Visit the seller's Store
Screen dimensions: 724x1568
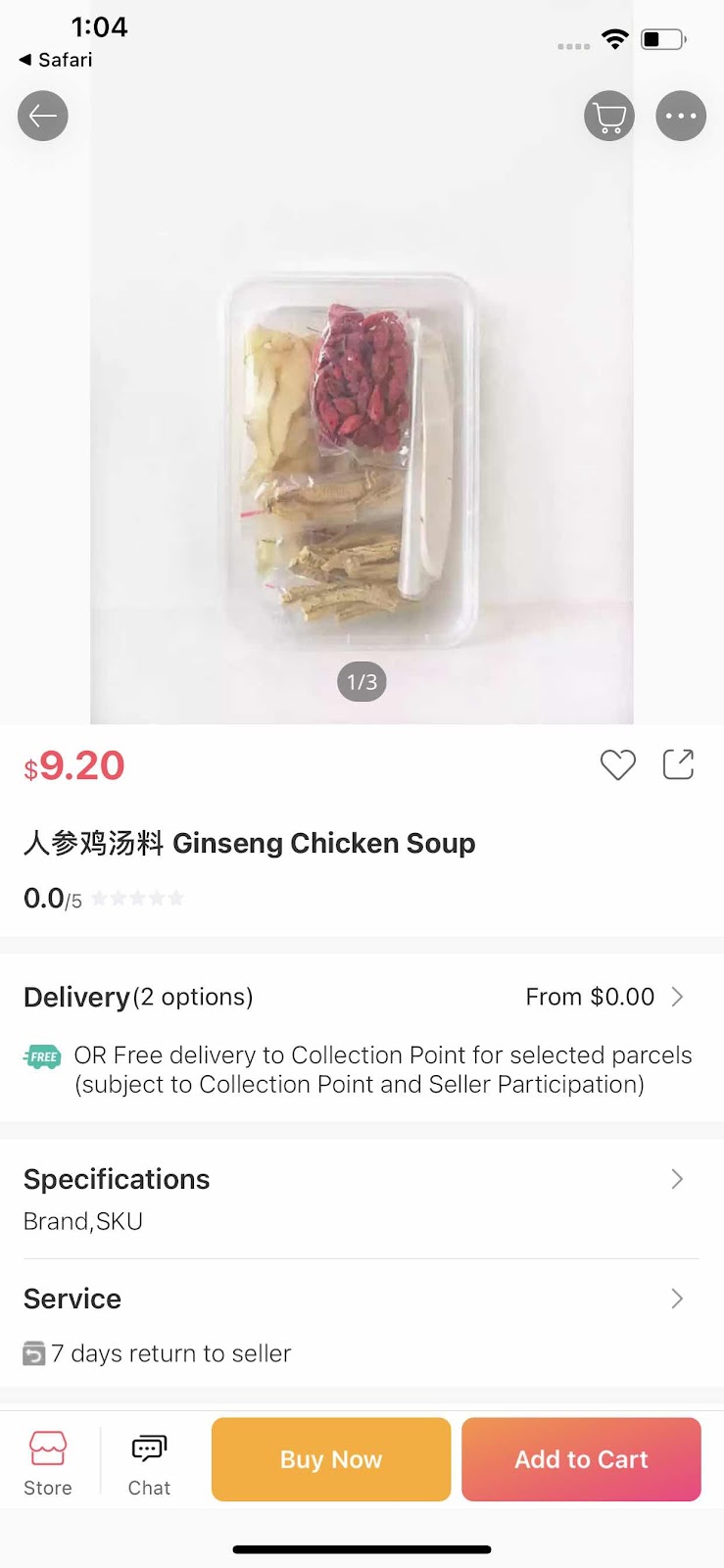[48, 1463]
